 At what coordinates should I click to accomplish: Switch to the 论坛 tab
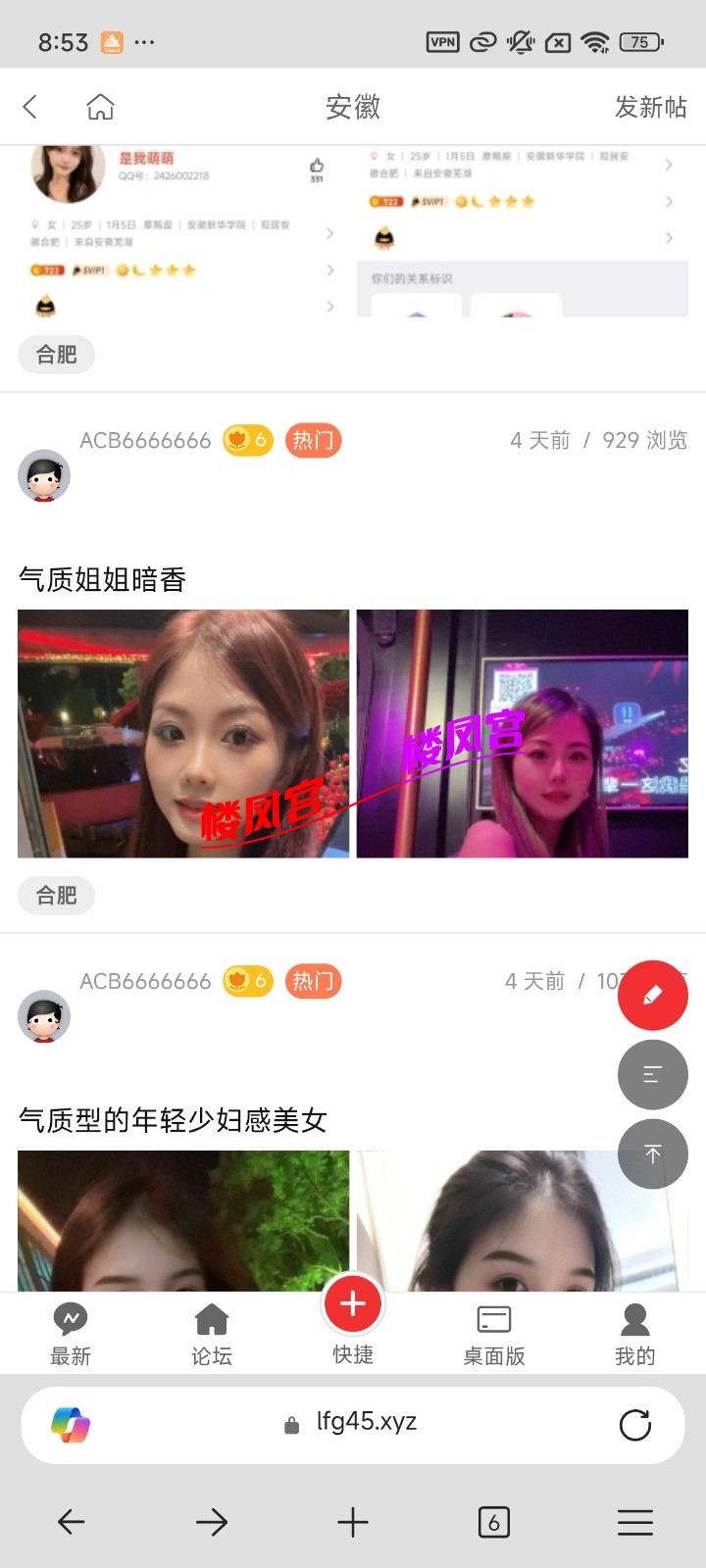click(212, 1334)
